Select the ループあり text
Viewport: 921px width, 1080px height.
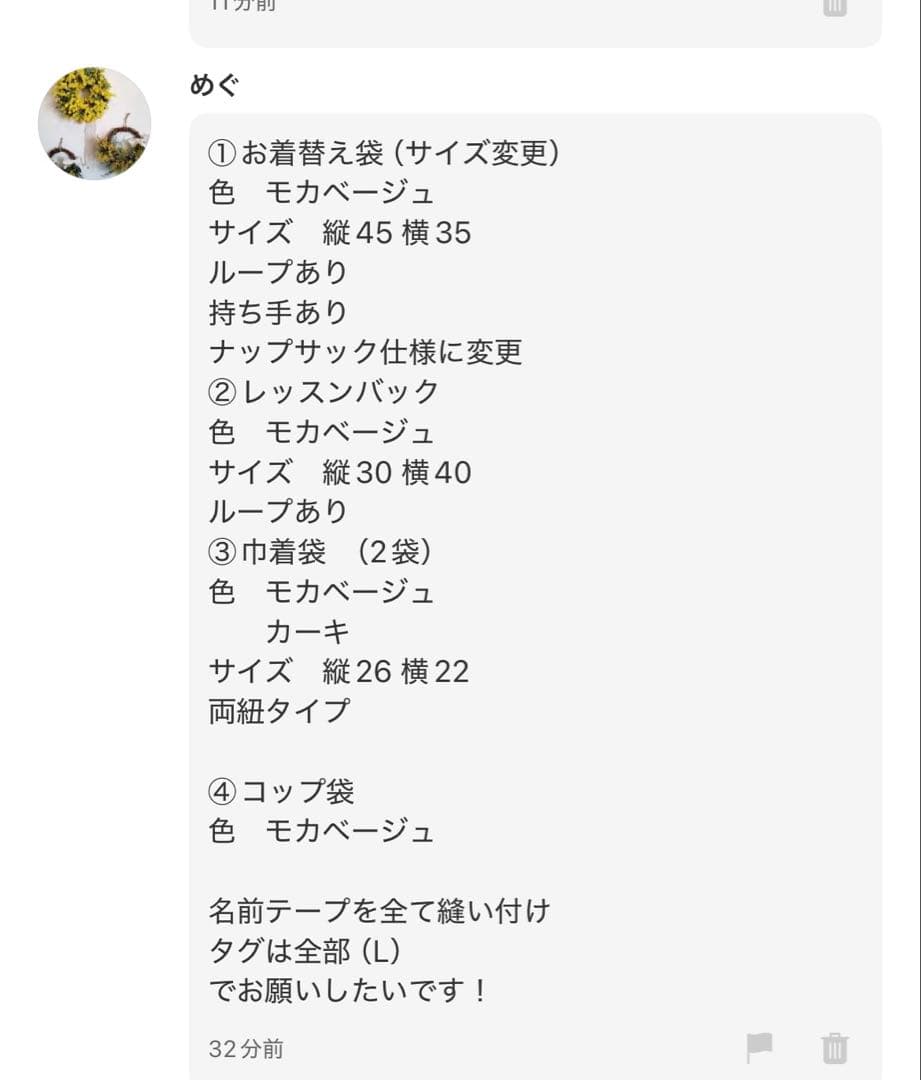pyautogui.click(x=278, y=272)
